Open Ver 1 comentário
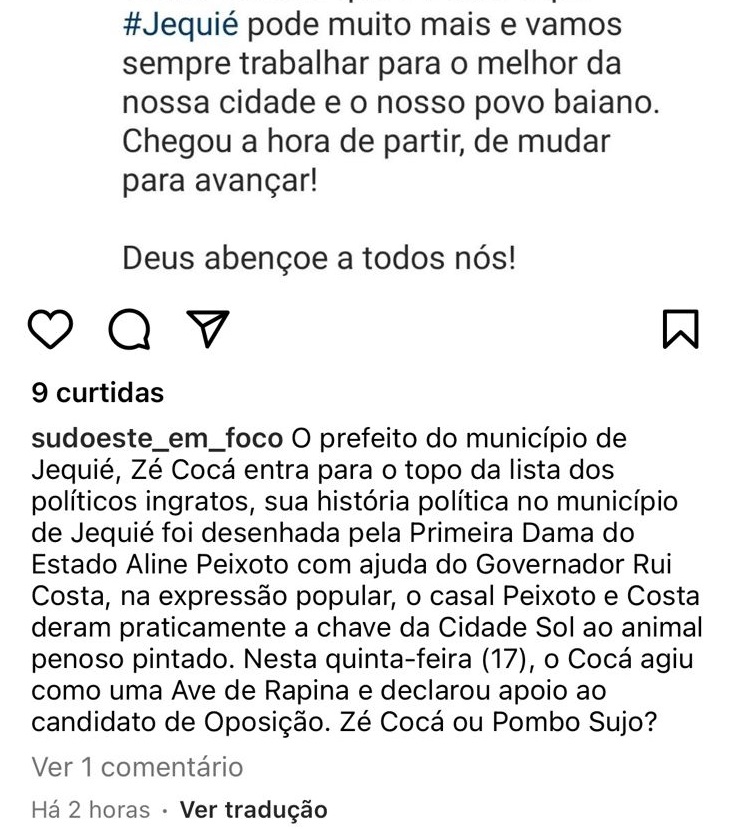This screenshot has width=729, height=829. point(137,767)
